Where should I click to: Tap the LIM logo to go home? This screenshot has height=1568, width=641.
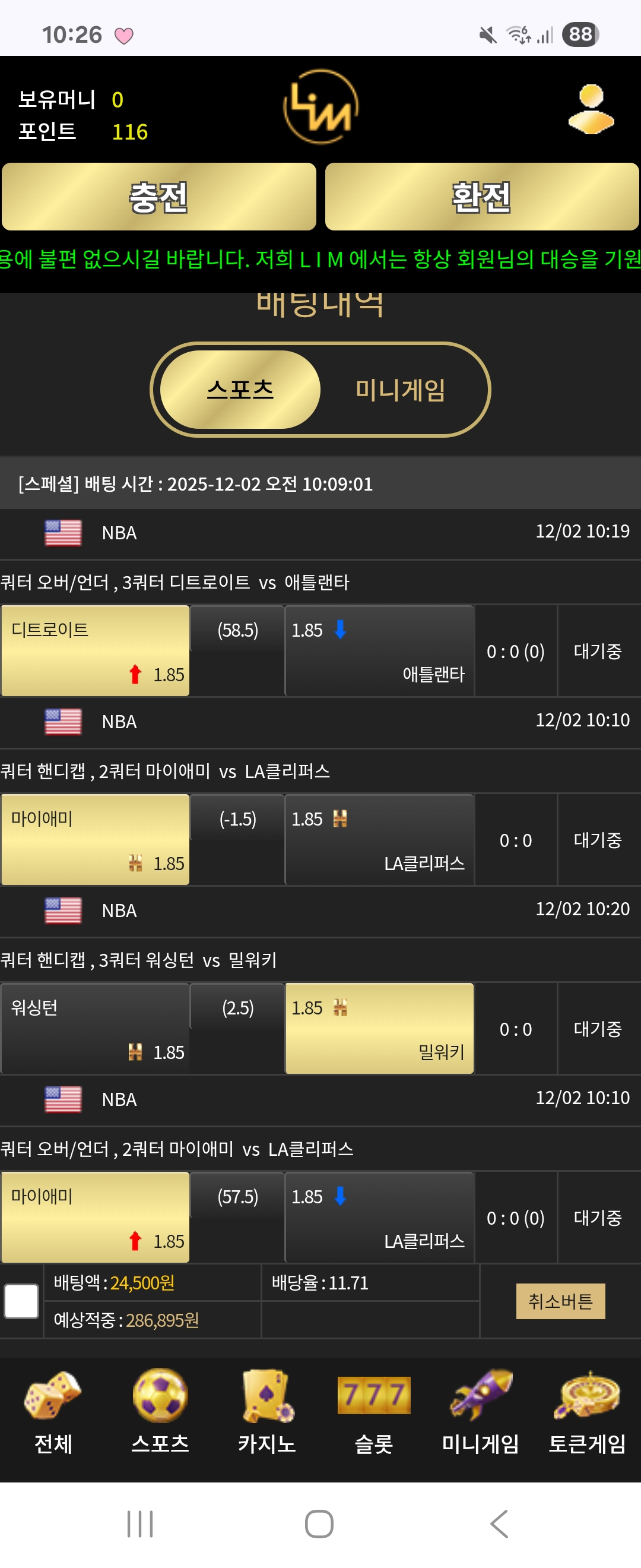[320, 107]
